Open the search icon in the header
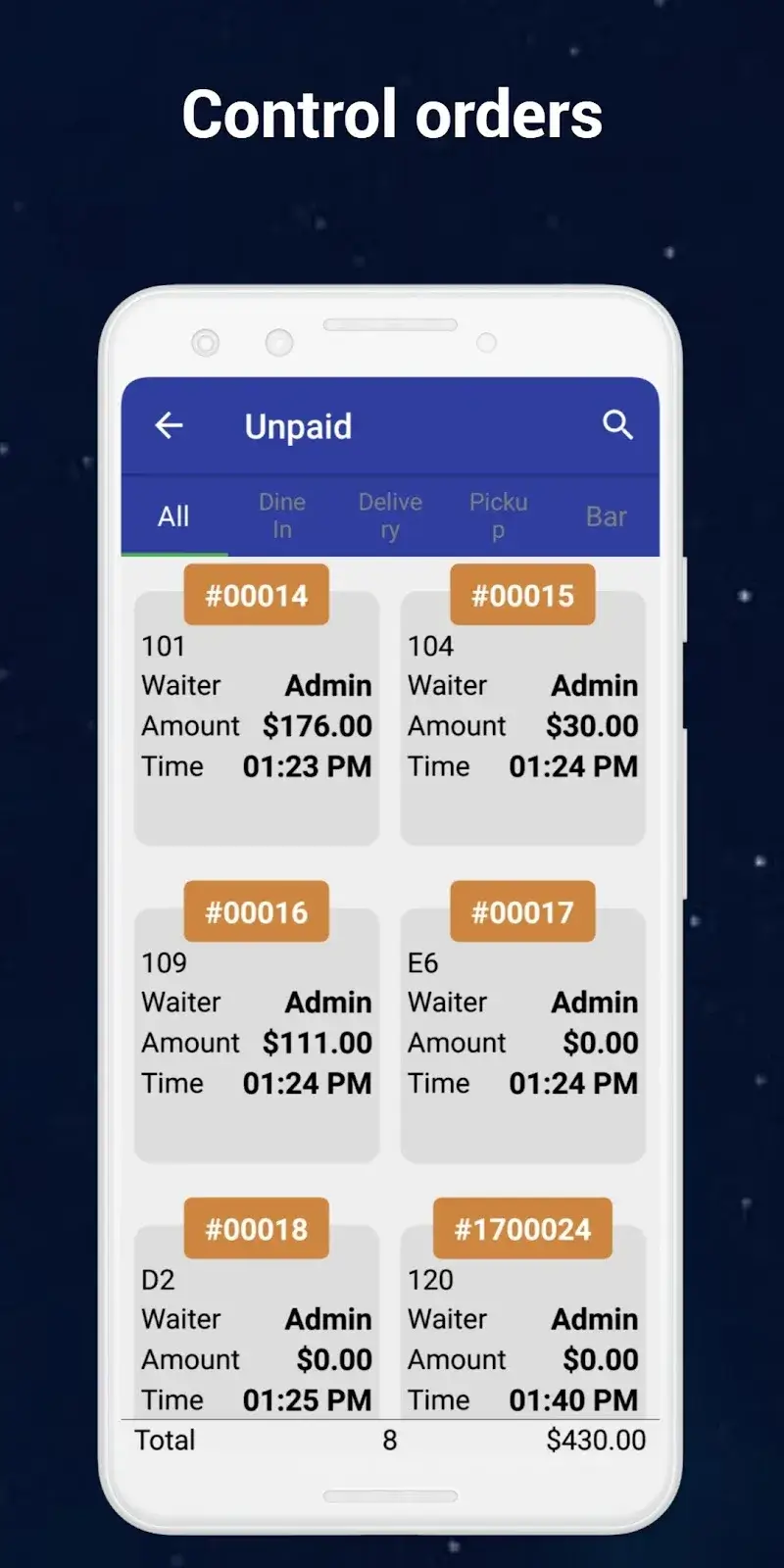Image resolution: width=784 pixels, height=1568 pixels. pyautogui.click(x=617, y=424)
